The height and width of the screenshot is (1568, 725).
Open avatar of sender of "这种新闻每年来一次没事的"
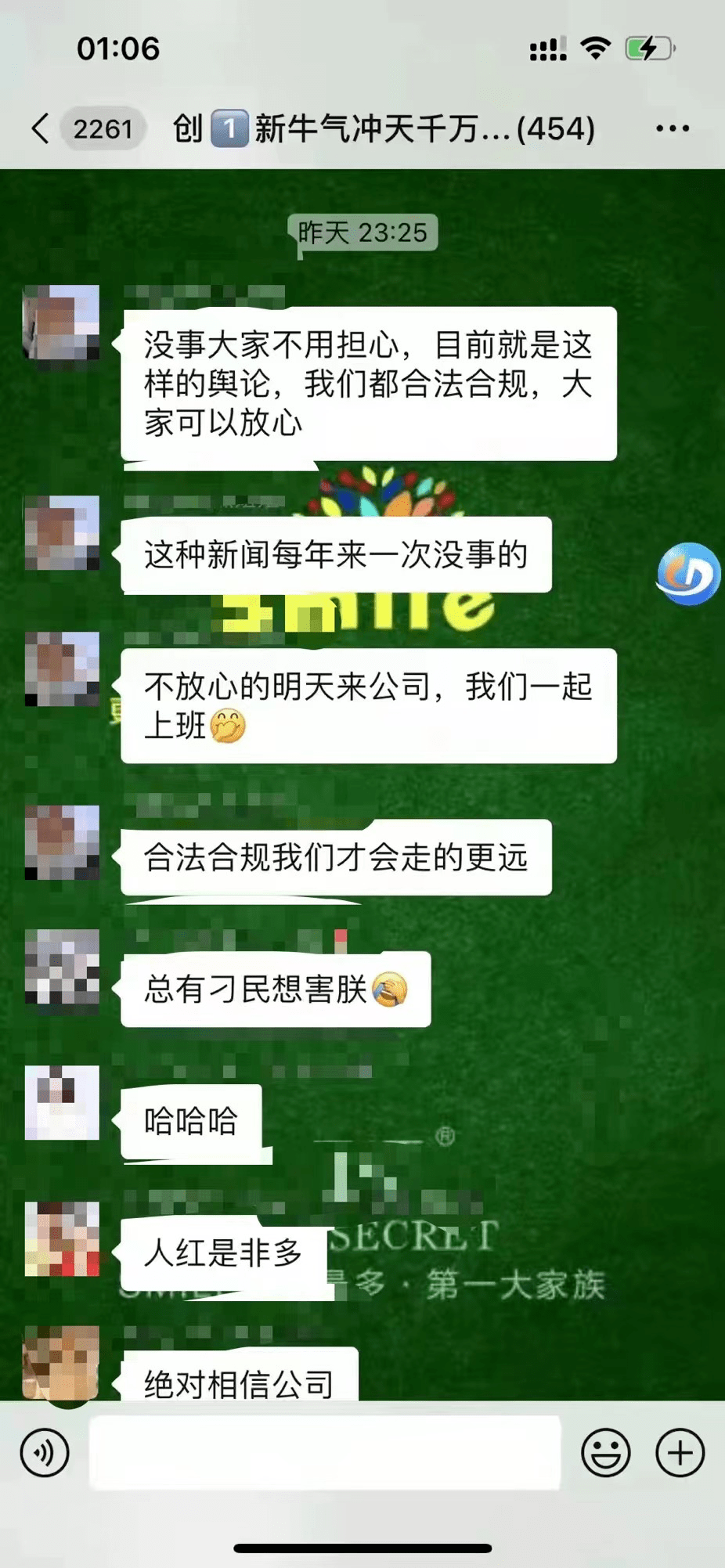coord(63,532)
